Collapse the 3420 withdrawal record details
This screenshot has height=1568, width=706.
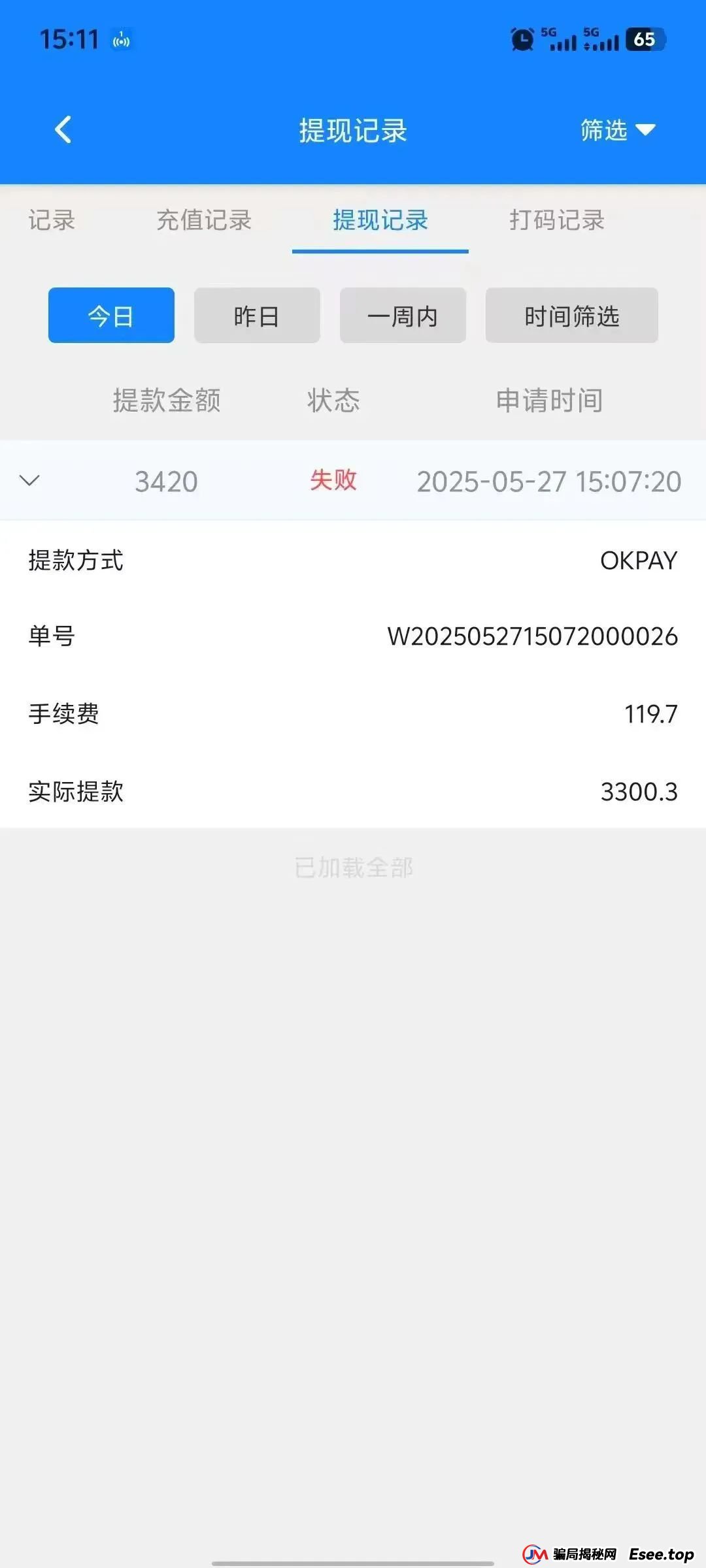30,482
